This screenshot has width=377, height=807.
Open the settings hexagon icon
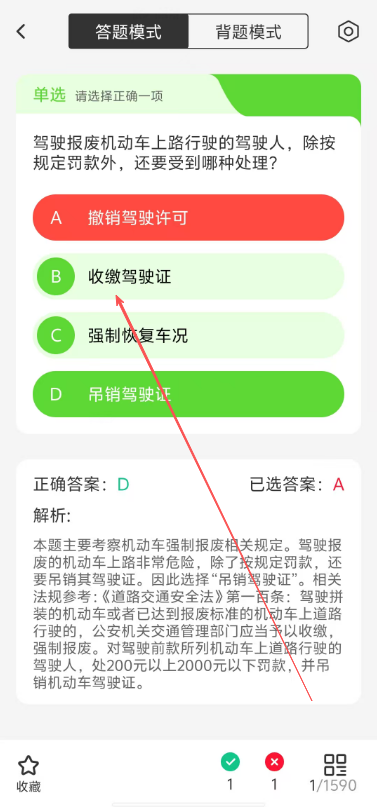click(x=348, y=31)
